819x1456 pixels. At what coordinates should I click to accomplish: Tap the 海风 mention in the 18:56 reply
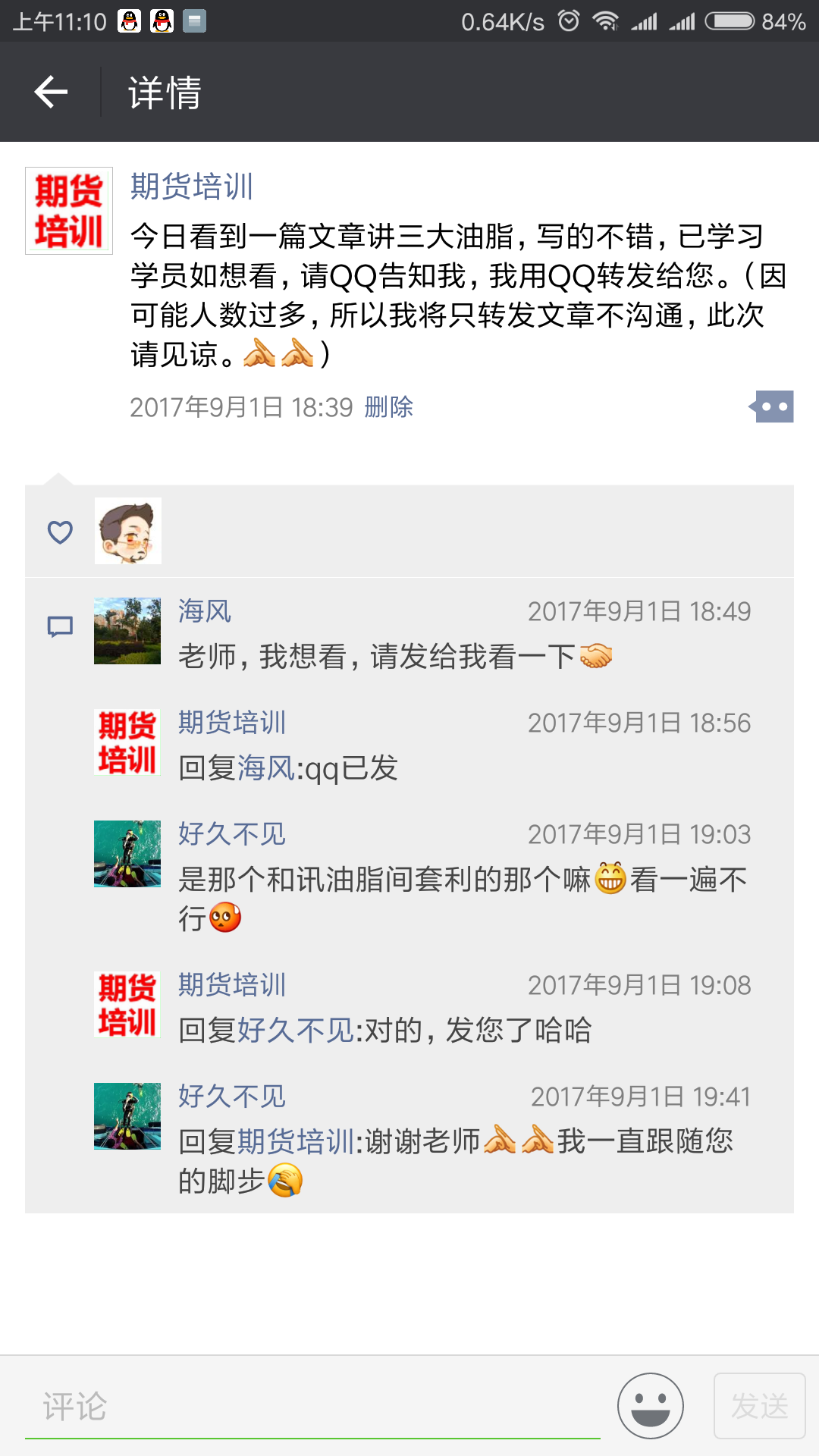(265, 768)
